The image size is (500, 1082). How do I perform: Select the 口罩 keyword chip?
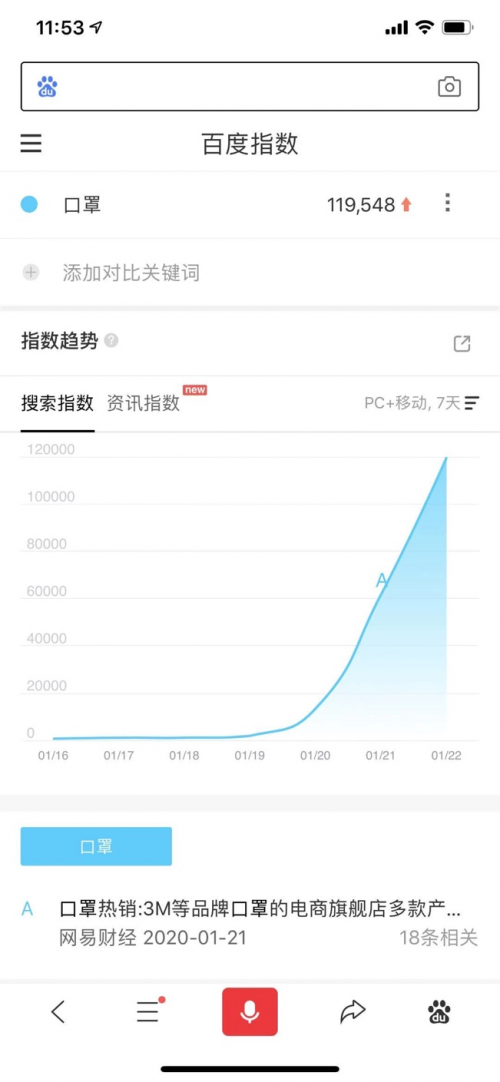96,846
